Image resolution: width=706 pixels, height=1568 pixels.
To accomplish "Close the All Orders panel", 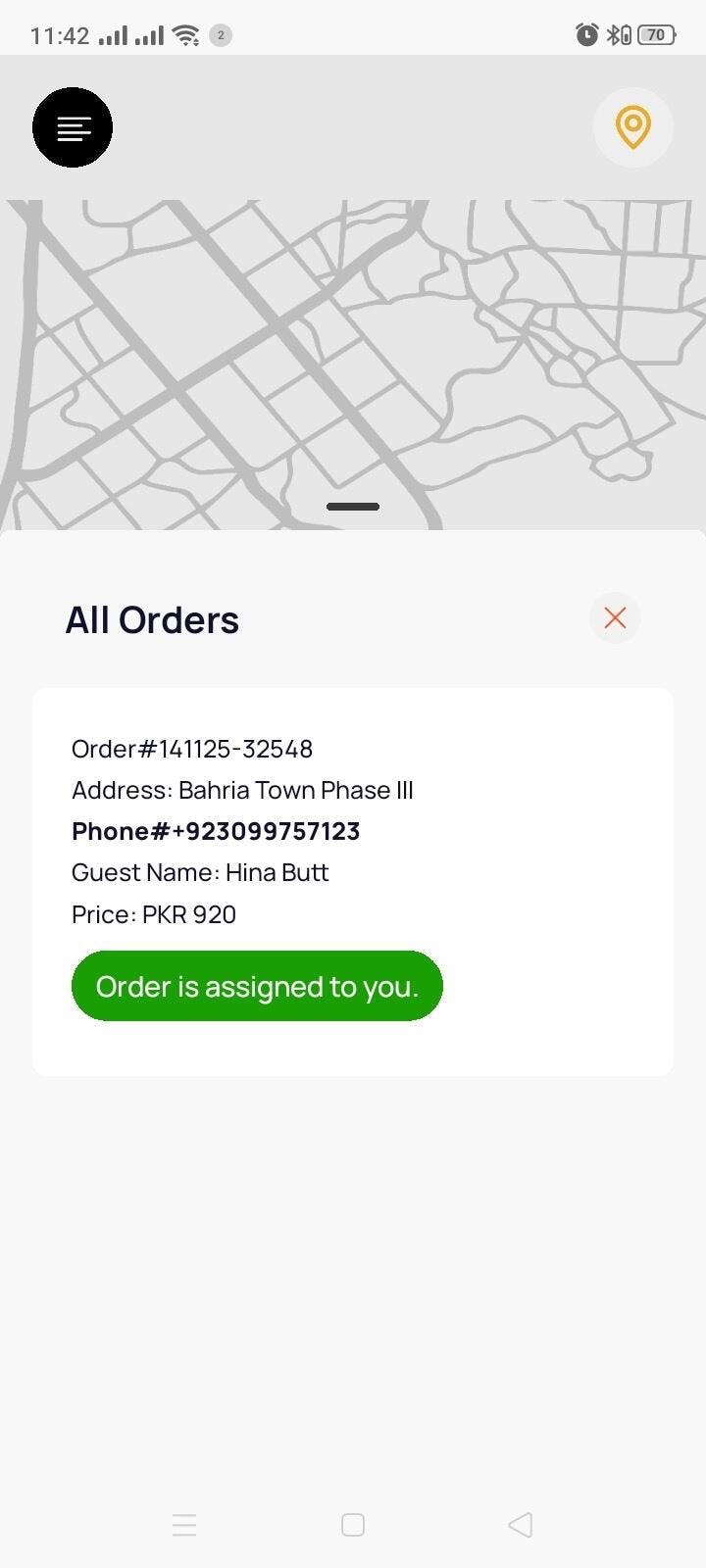I will click(615, 618).
